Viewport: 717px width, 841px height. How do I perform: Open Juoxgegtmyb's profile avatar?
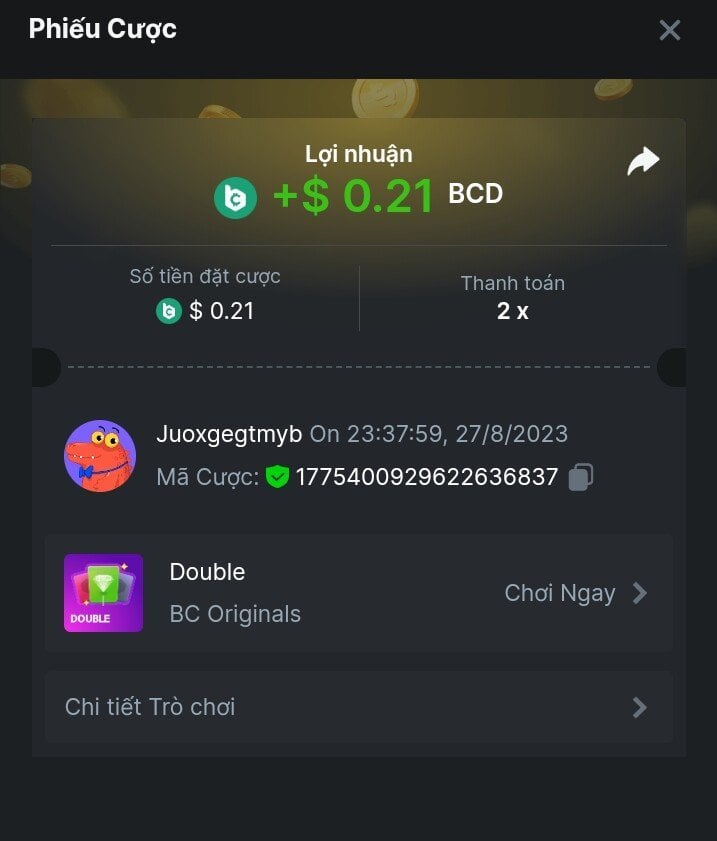[x=100, y=456]
